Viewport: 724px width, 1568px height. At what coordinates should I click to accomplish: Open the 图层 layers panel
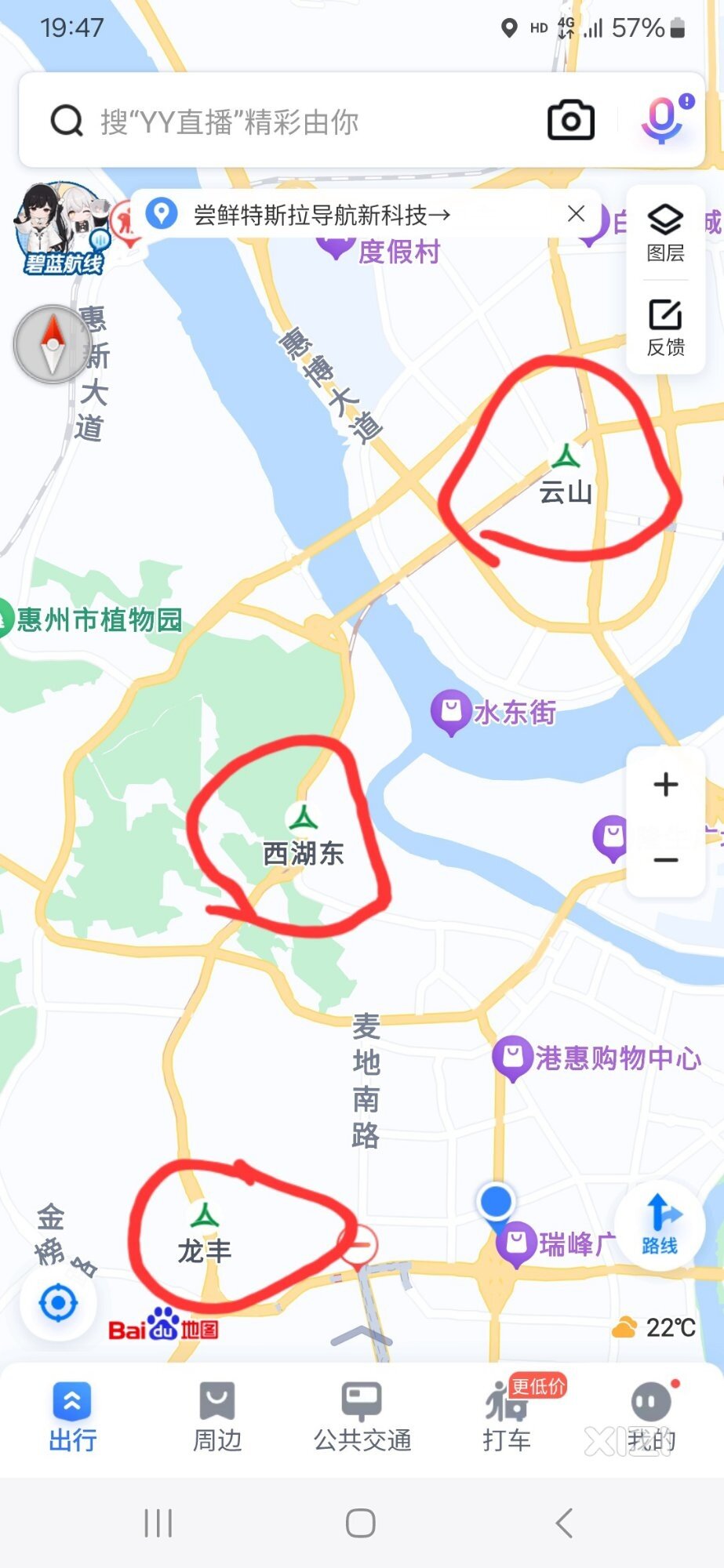(665, 233)
